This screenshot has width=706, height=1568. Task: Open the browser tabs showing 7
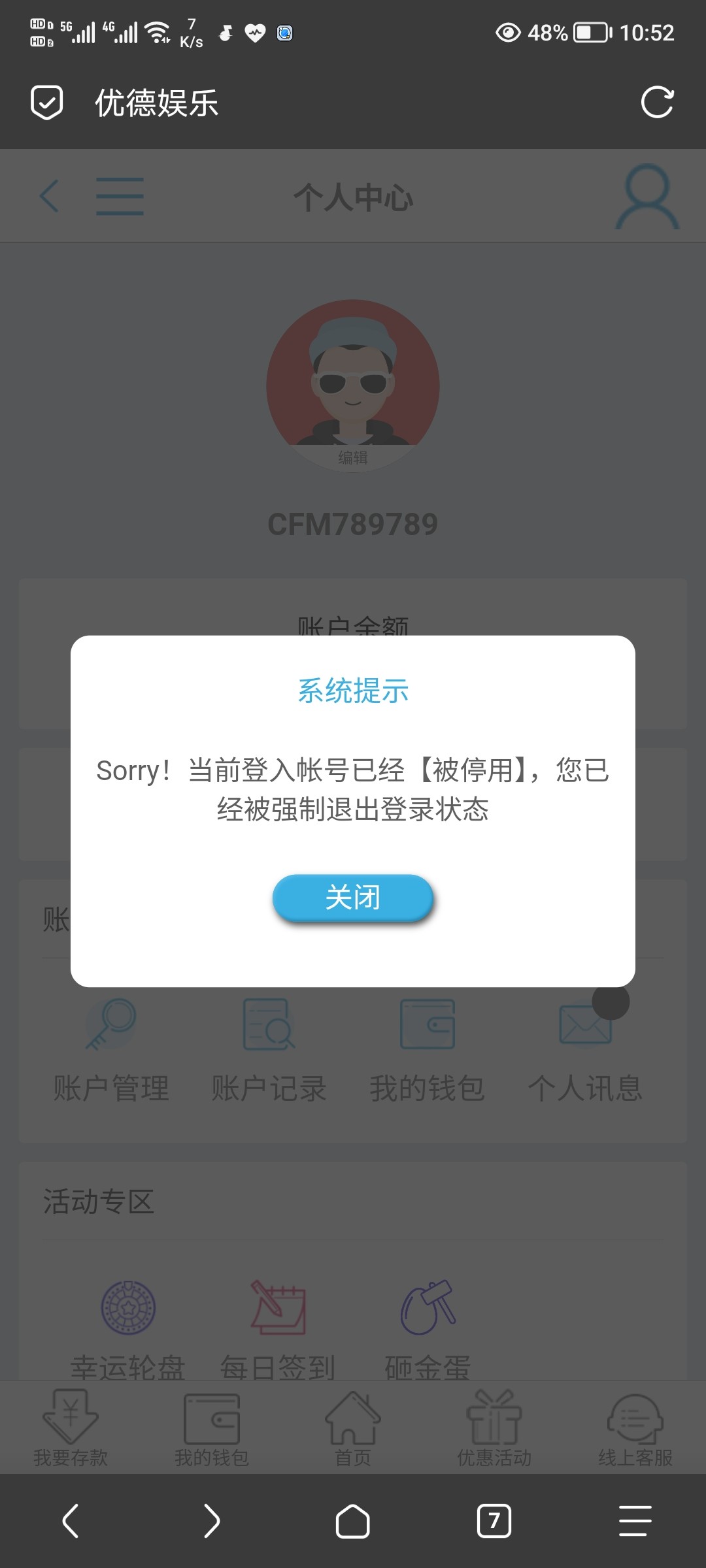click(494, 1521)
